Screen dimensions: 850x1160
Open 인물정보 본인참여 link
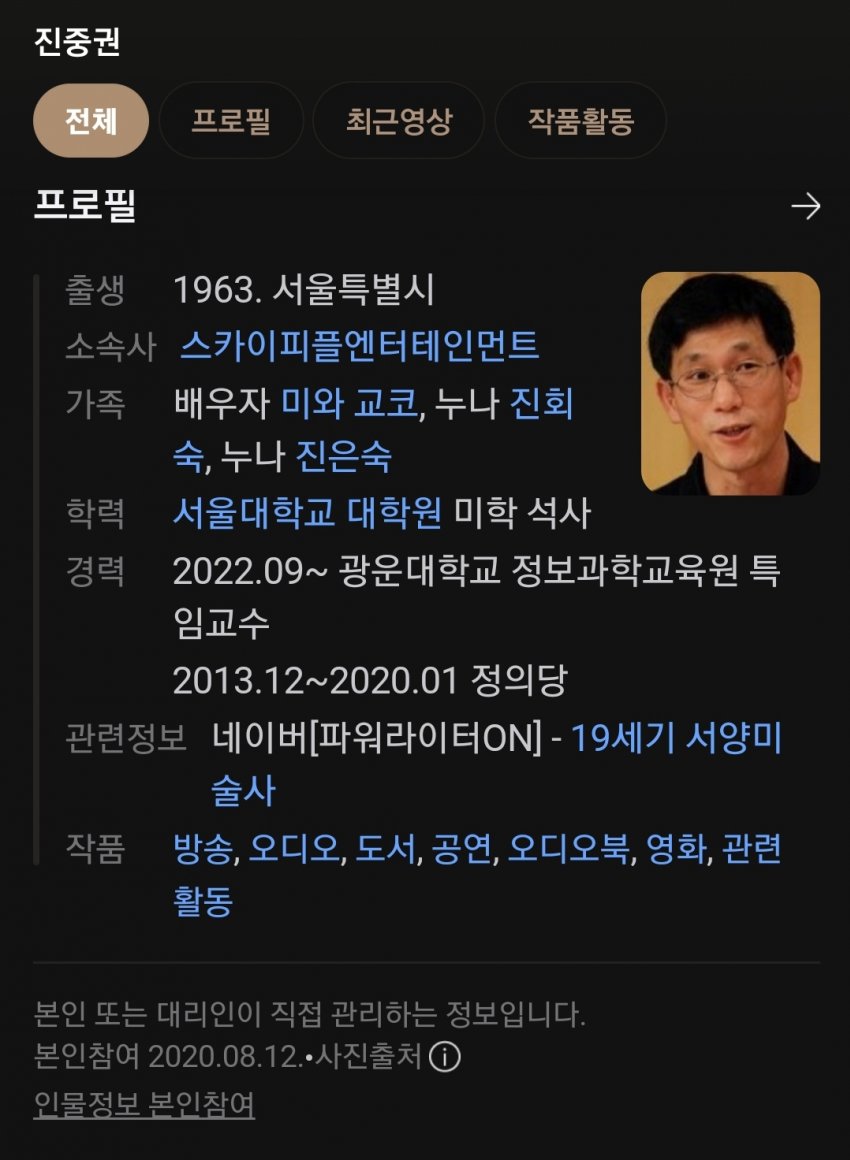click(144, 1105)
